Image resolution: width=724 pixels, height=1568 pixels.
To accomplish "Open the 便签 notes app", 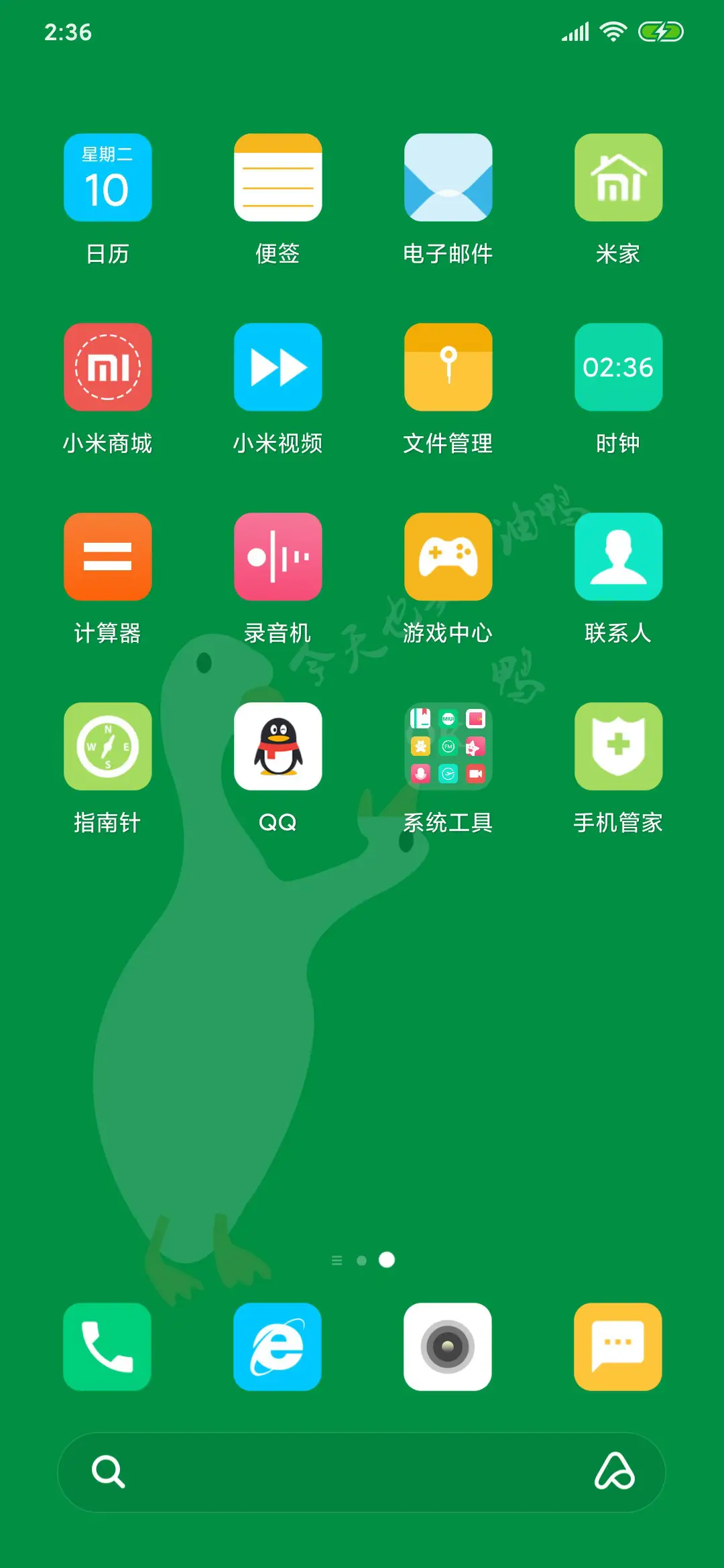I will (x=278, y=177).
